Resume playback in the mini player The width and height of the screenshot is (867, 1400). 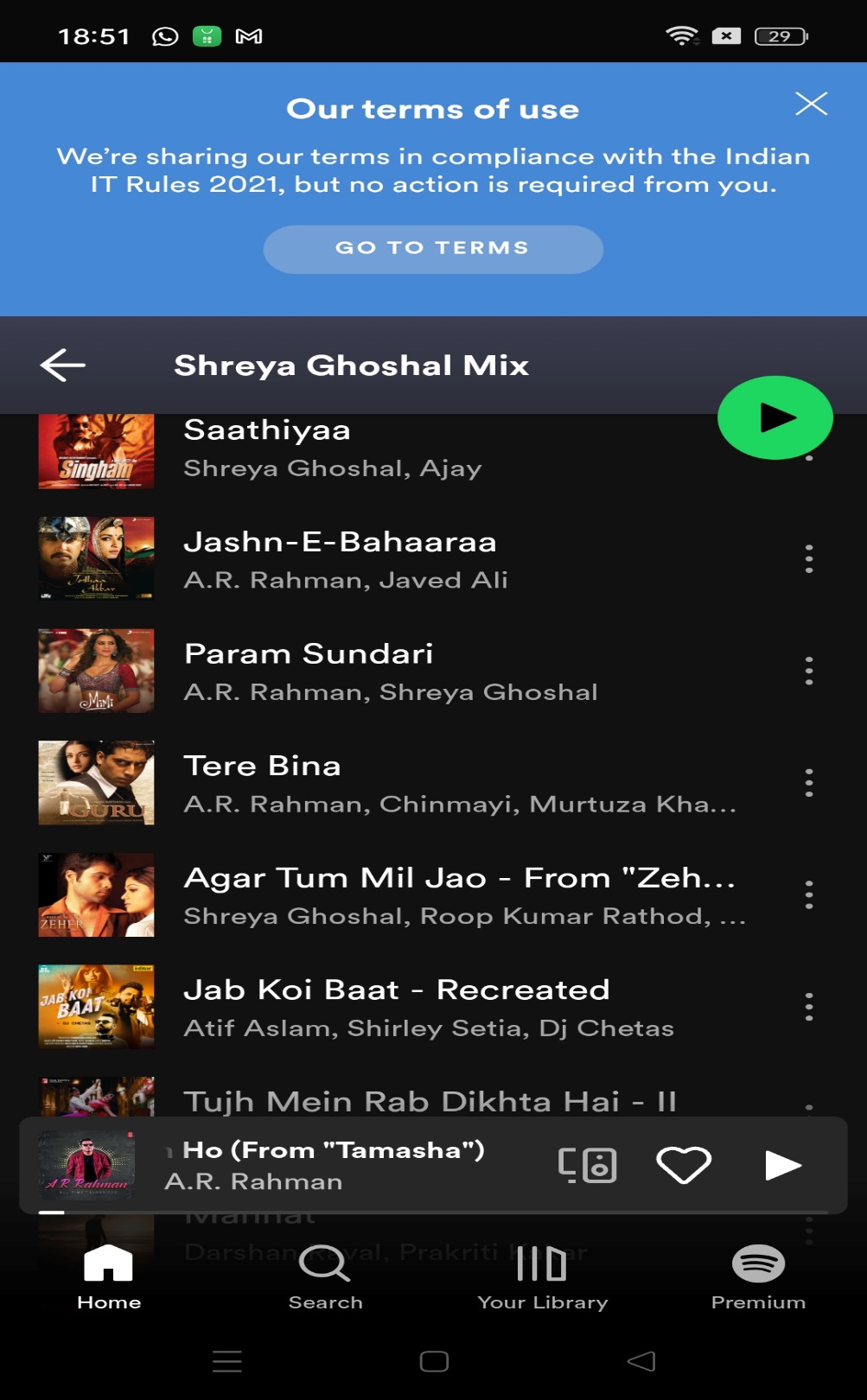click(x=783, y=1165)
